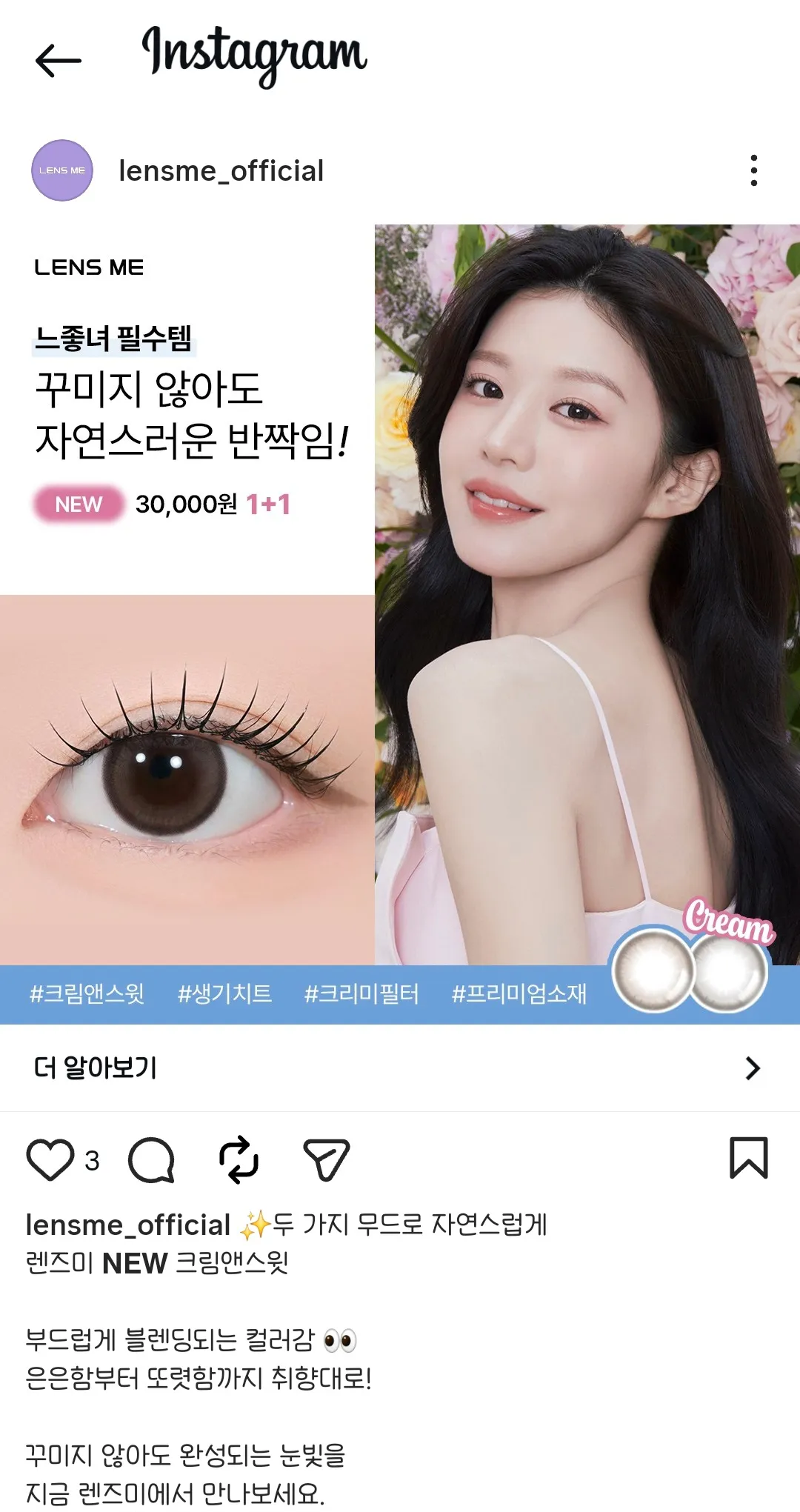Share the post with the paper plane icon
The image size is (800, 1512).
(326, 1159)
